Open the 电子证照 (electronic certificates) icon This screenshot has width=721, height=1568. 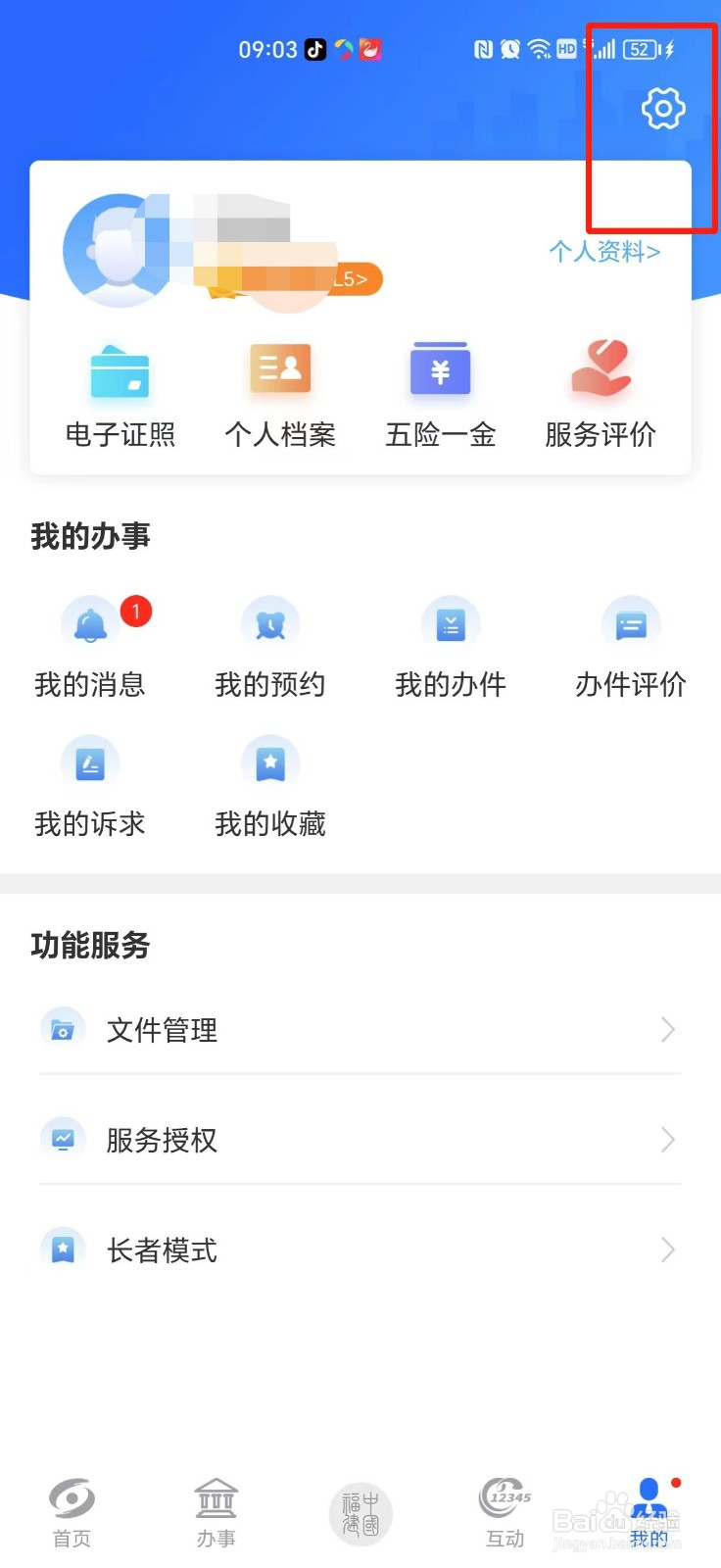pos(120,392)
